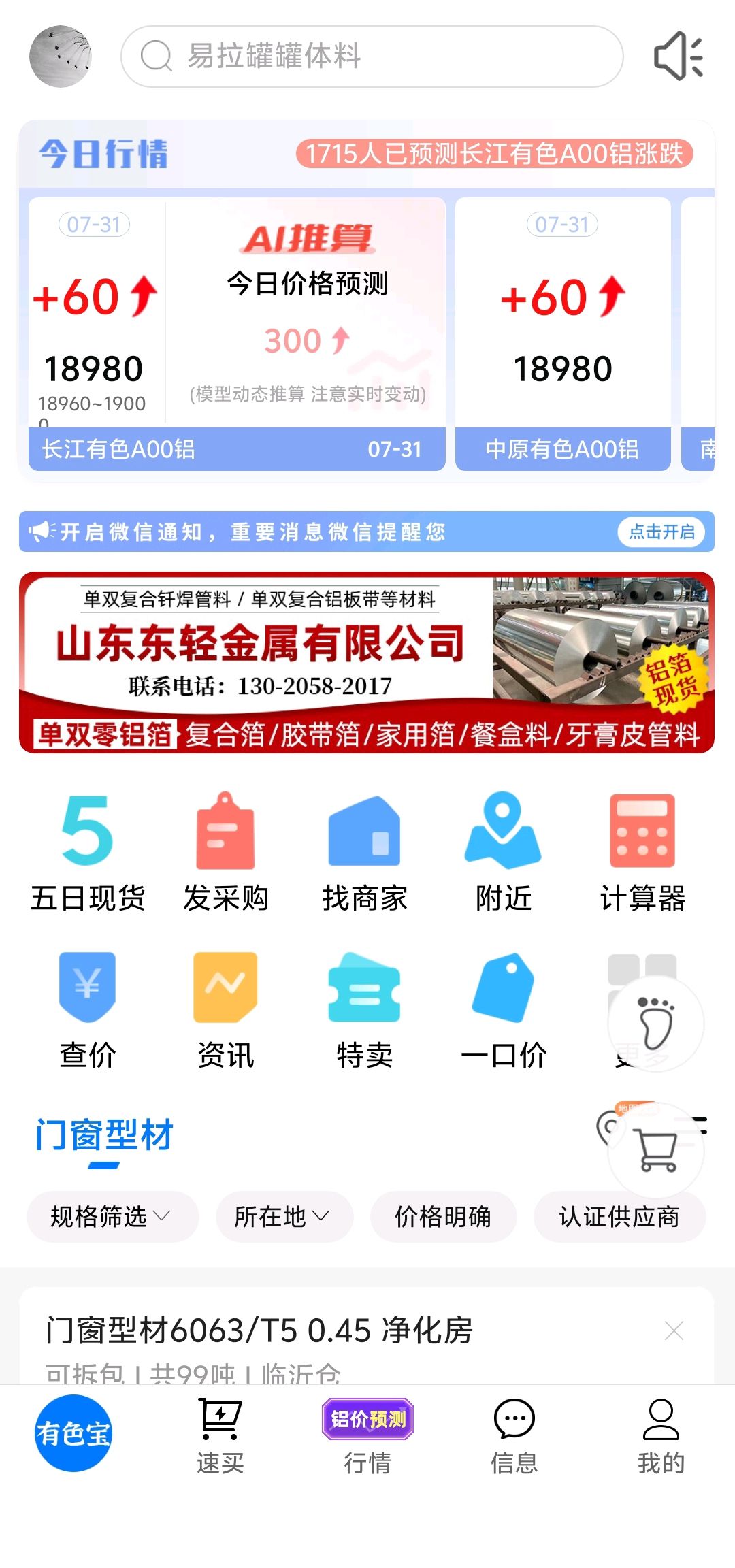The height and width of the screenshot is (1568, 735).
Task: Open the floating shopping cart button
Action: pos(656,1150)
